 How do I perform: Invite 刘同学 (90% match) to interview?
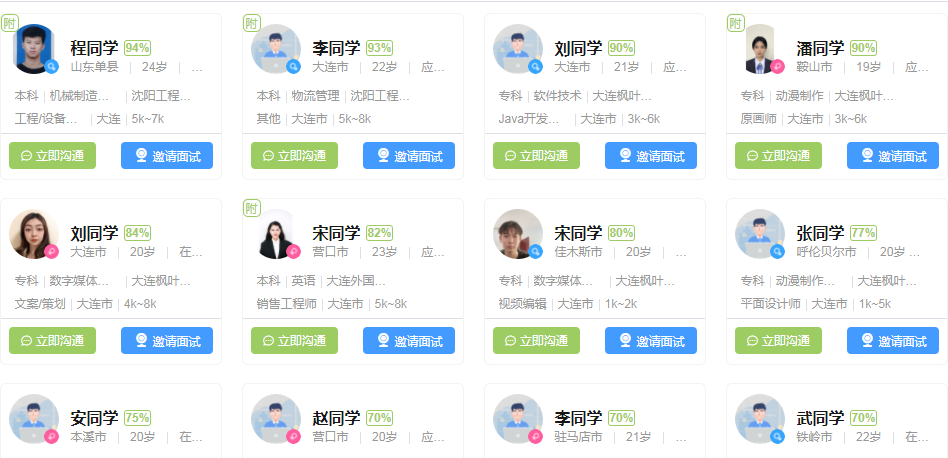(651, 156)
